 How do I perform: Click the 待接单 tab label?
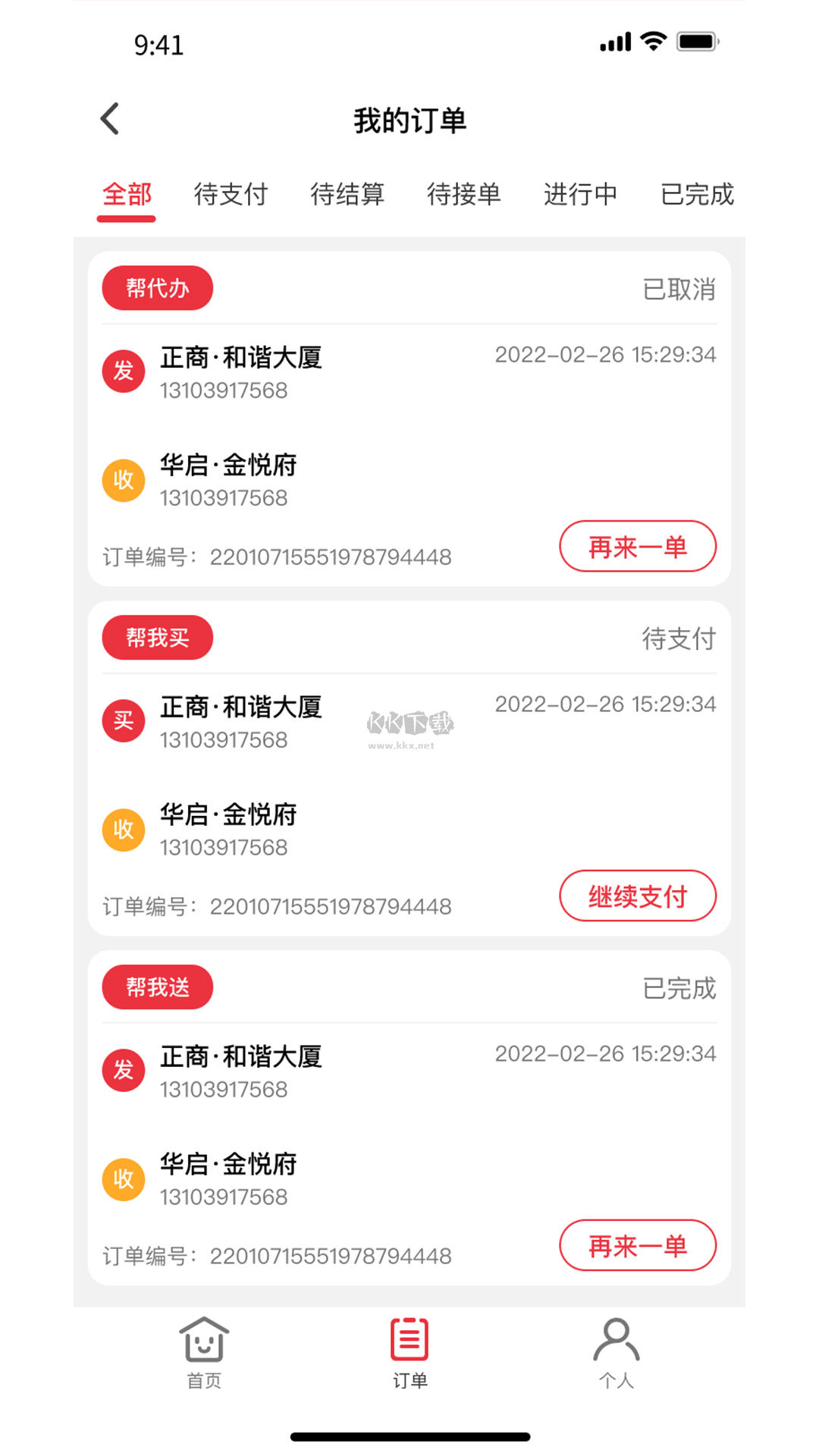[x=464, y=195]
